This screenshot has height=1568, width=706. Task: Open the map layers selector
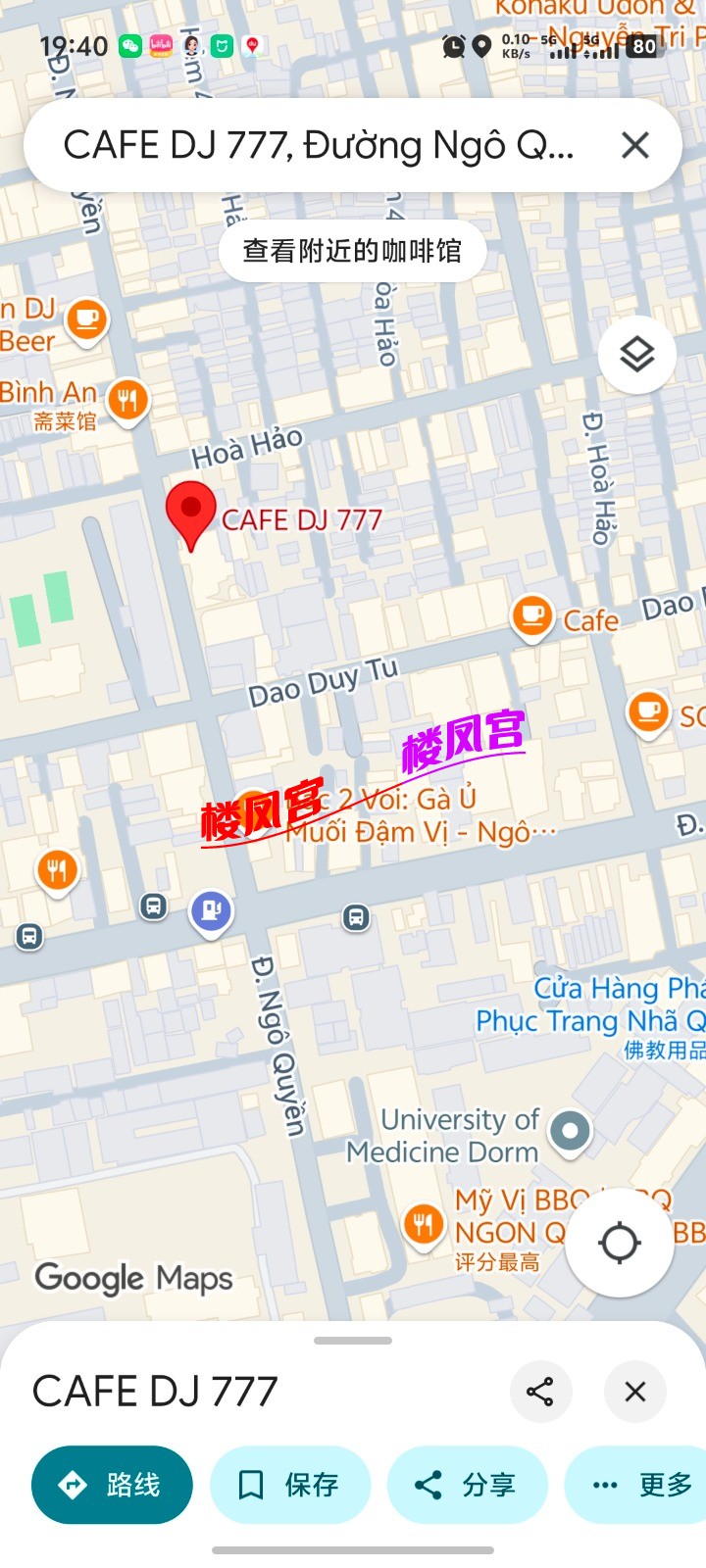[x=637, y=355]
